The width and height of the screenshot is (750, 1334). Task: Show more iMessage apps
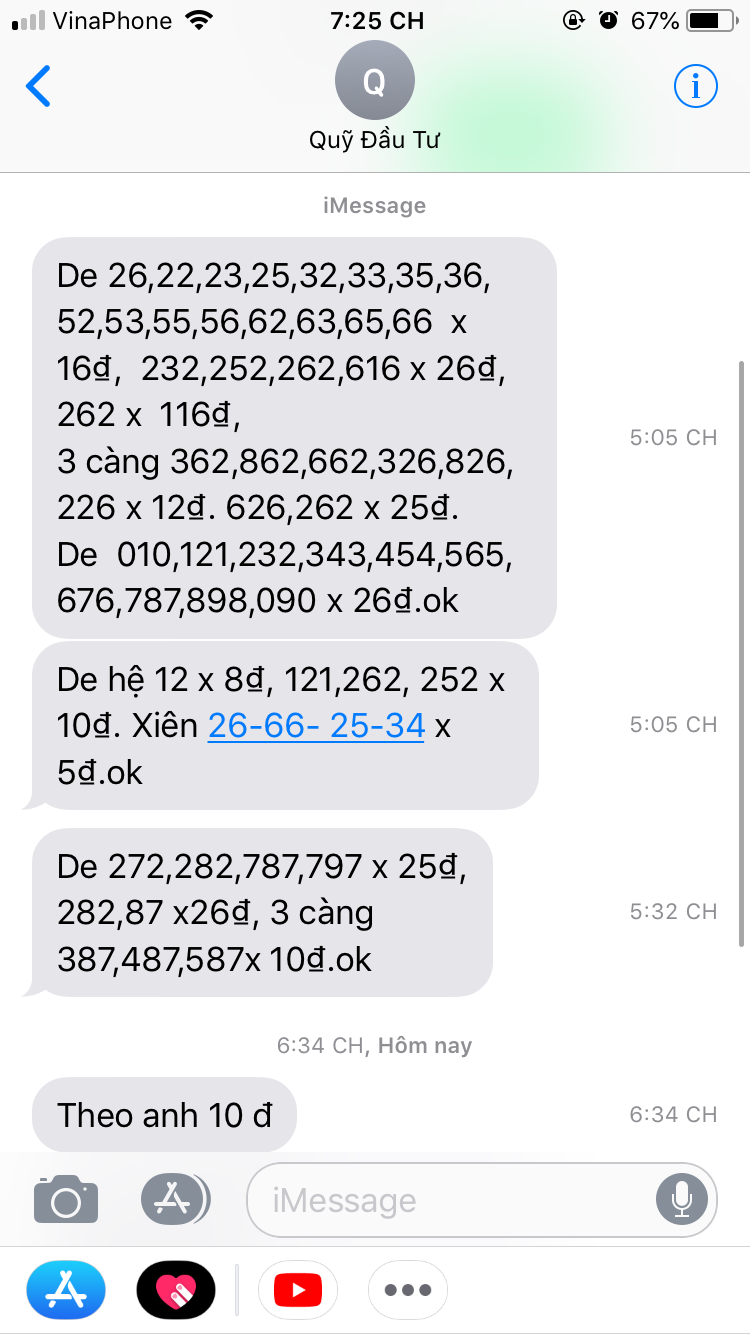click(x=408, y=1291)
